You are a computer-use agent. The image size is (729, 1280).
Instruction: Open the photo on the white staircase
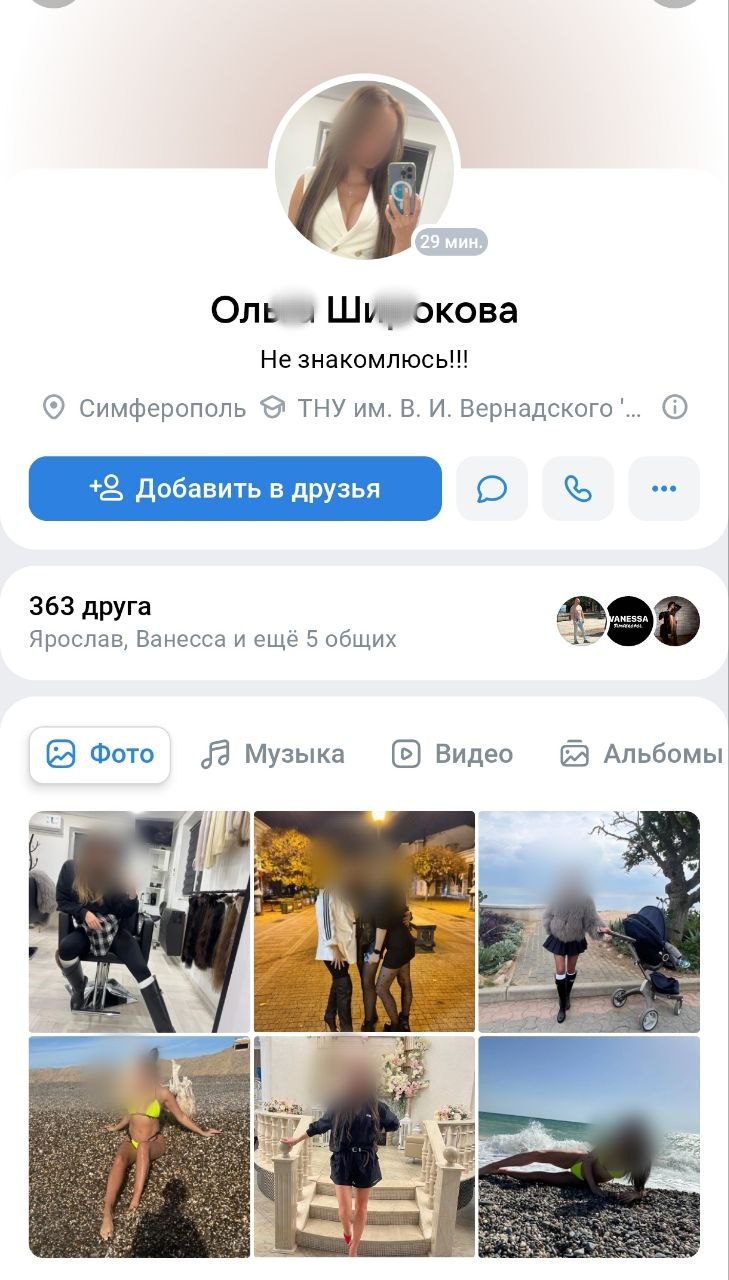point(364,1147)
